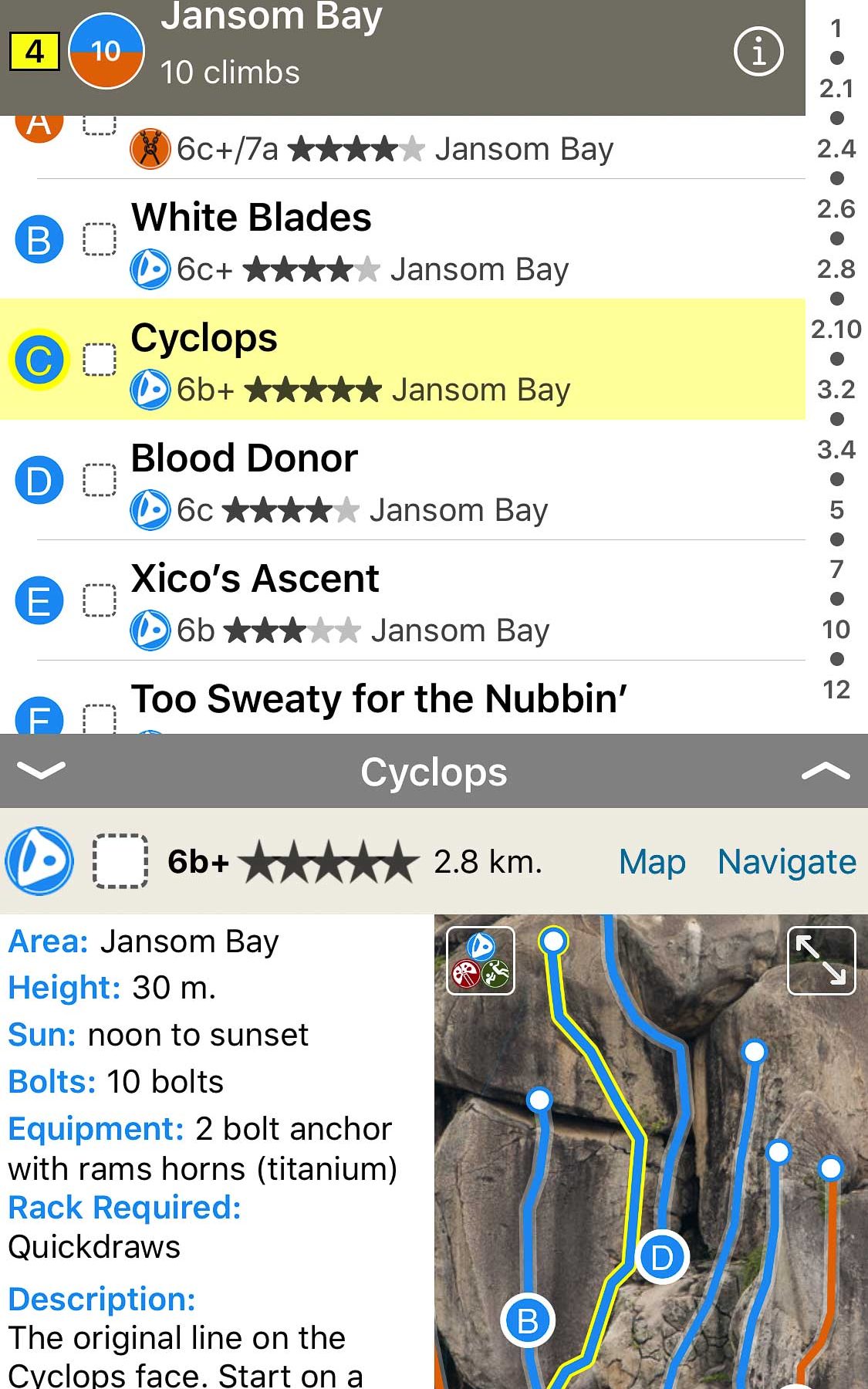Screen dimensions: 868x1389
Task: Tick the checkbox in the Cyclops list row
Action: [x=100, y=360]
